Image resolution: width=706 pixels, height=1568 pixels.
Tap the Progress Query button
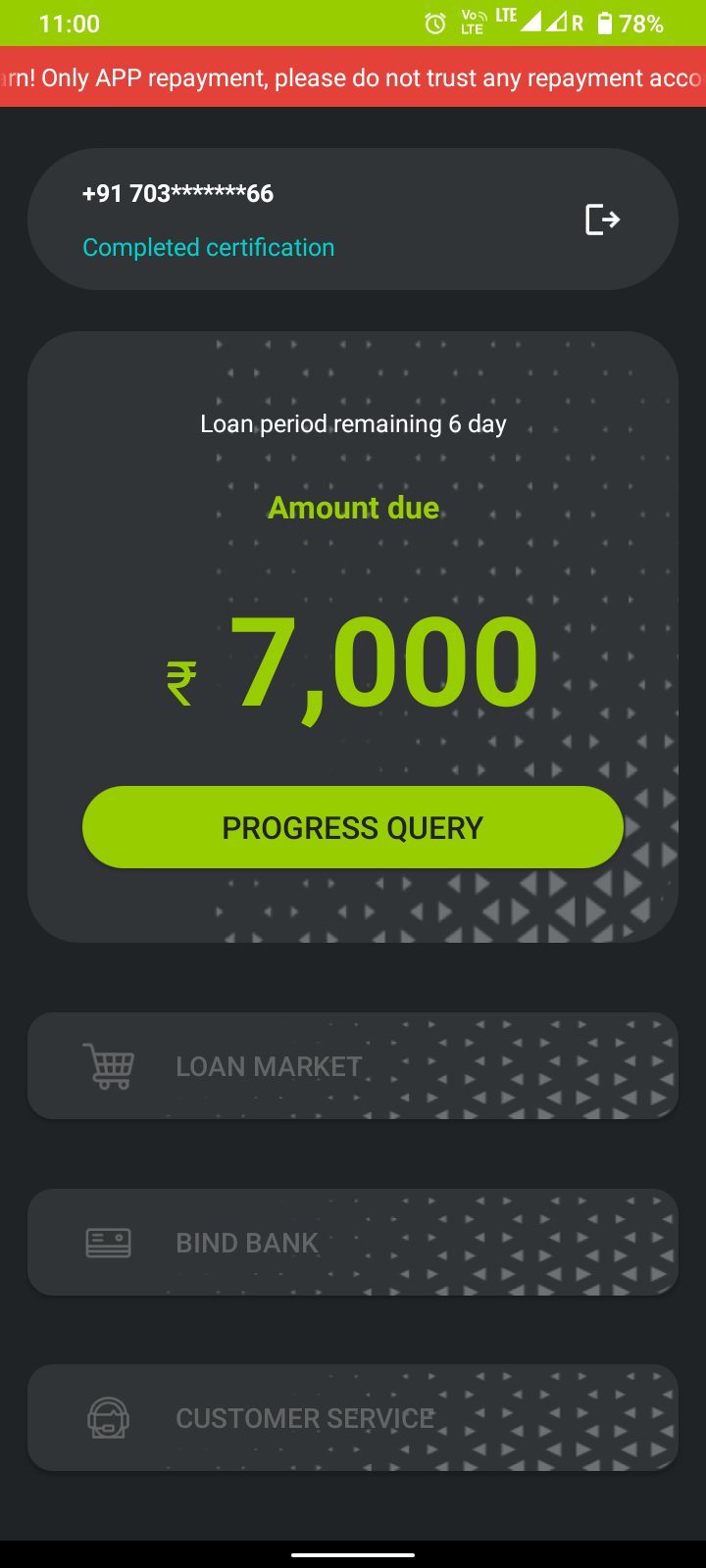(x=353, y=827)
